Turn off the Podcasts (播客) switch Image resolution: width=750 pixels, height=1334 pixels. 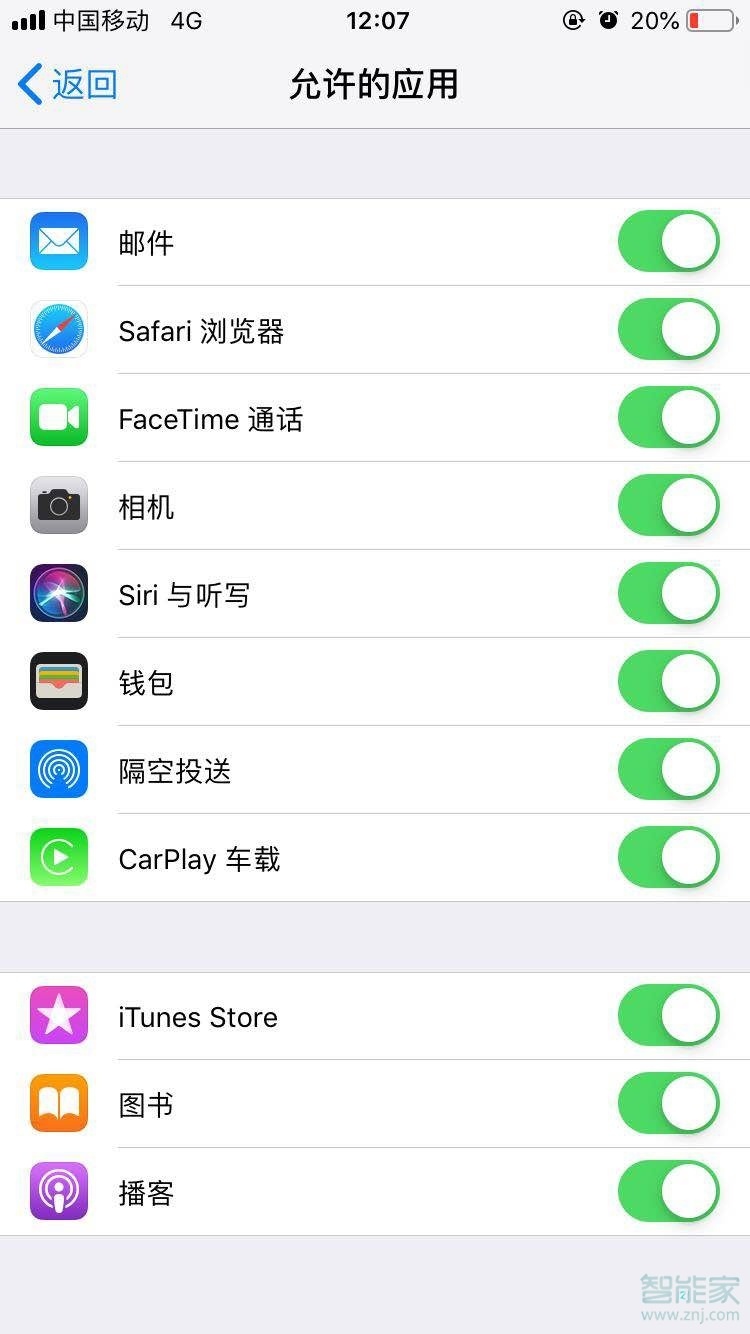pyautogui.click(x=668, y=1191)
